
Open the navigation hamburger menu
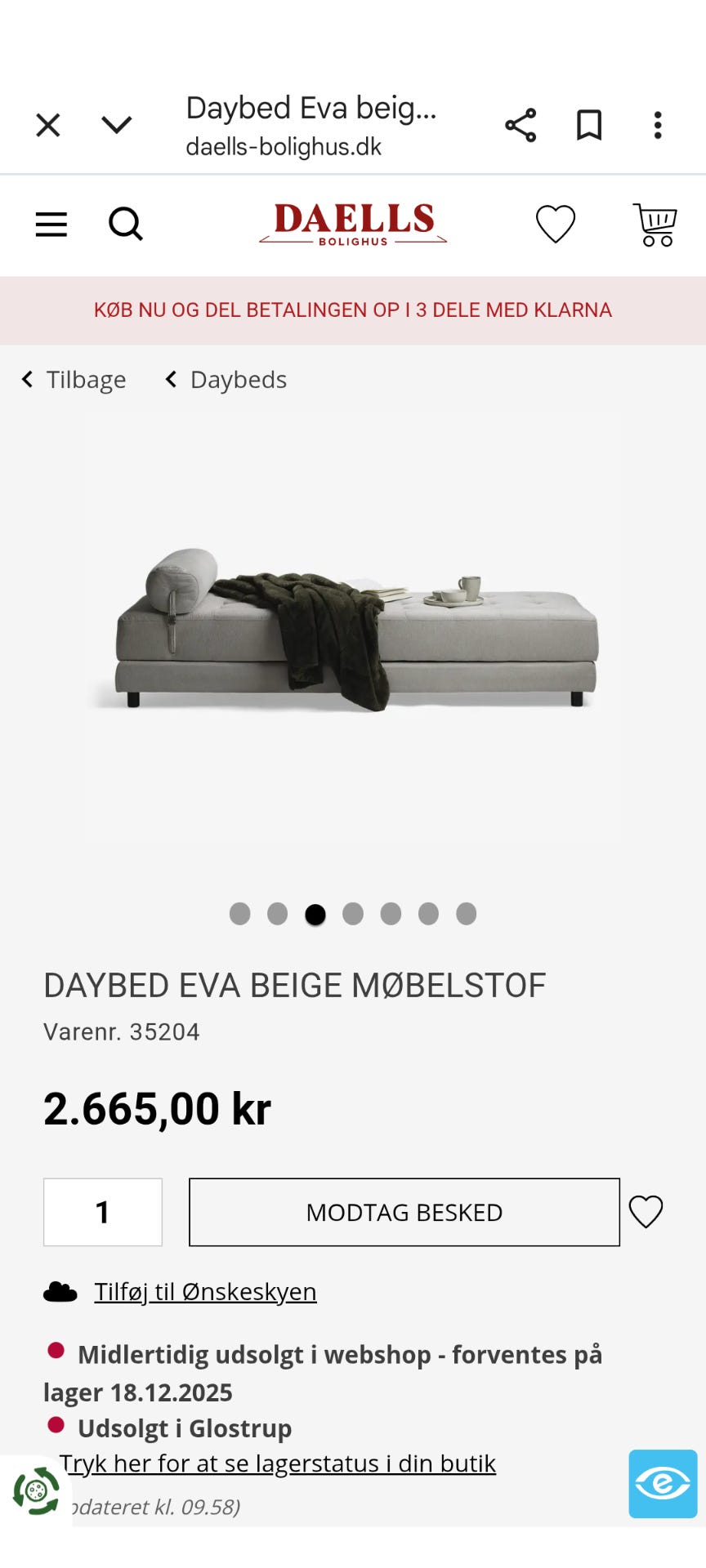[51, 225]
